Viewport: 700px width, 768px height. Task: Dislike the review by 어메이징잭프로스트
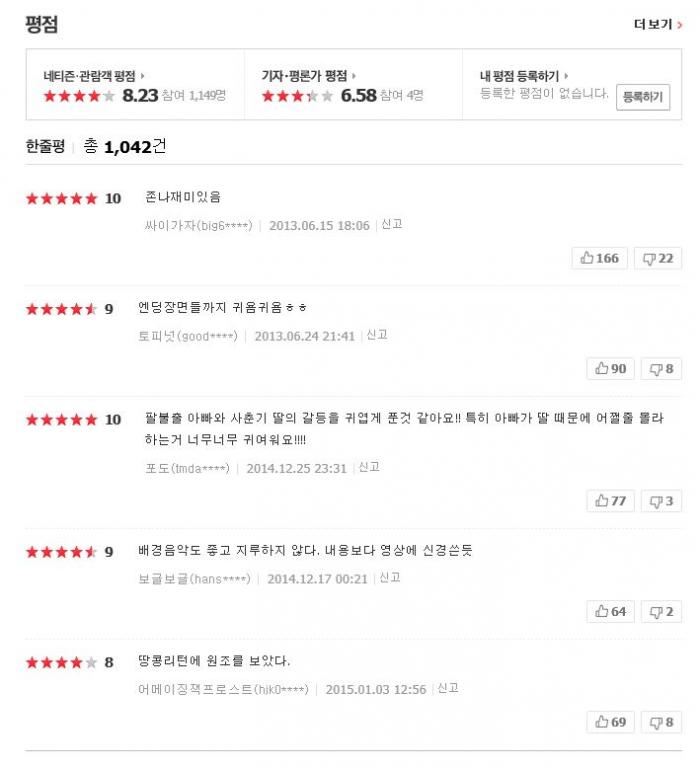point(661,722)
